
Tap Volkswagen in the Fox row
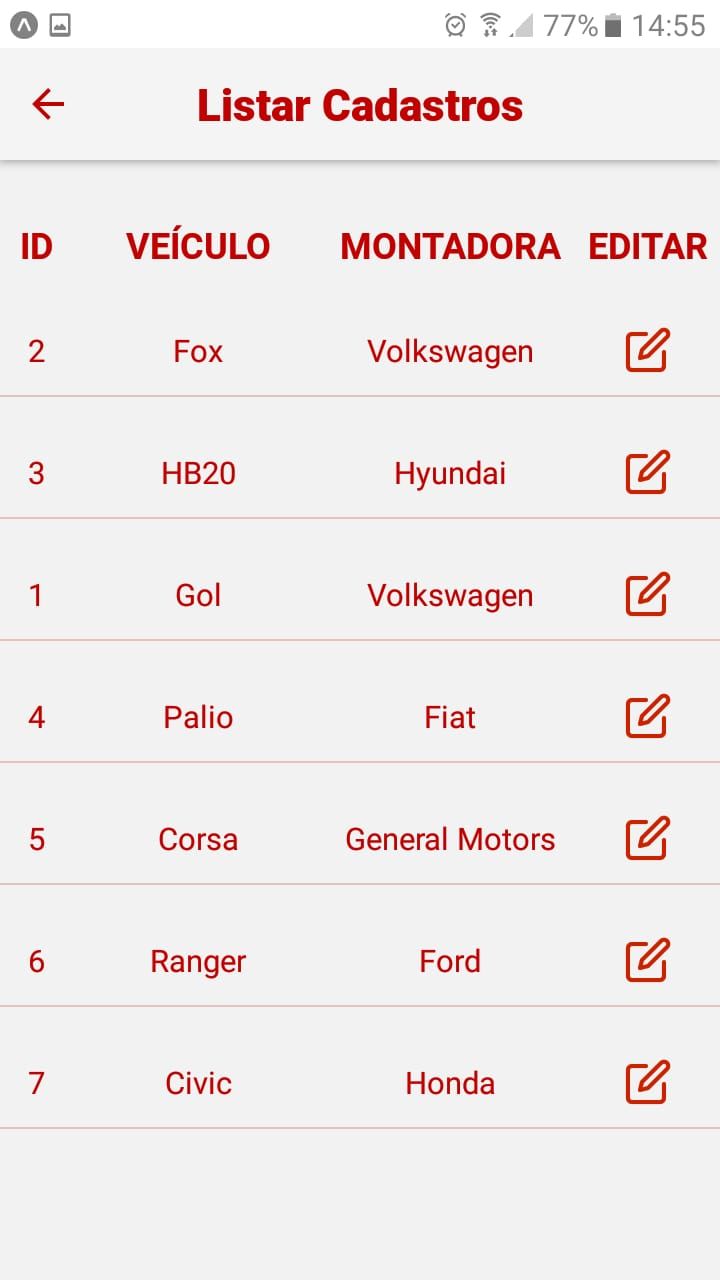click(x=450, y=351)
